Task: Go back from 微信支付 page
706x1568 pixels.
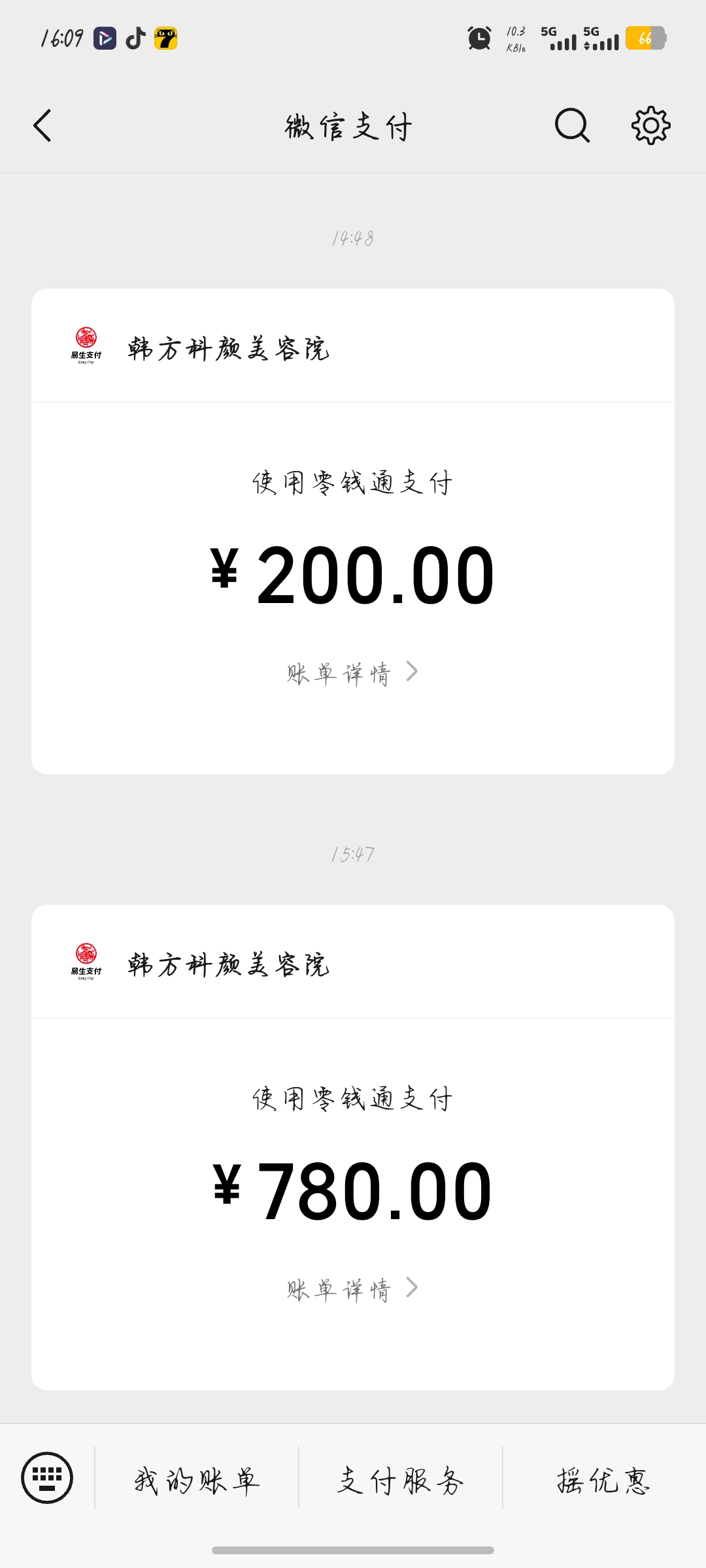Action: [43, 125]
